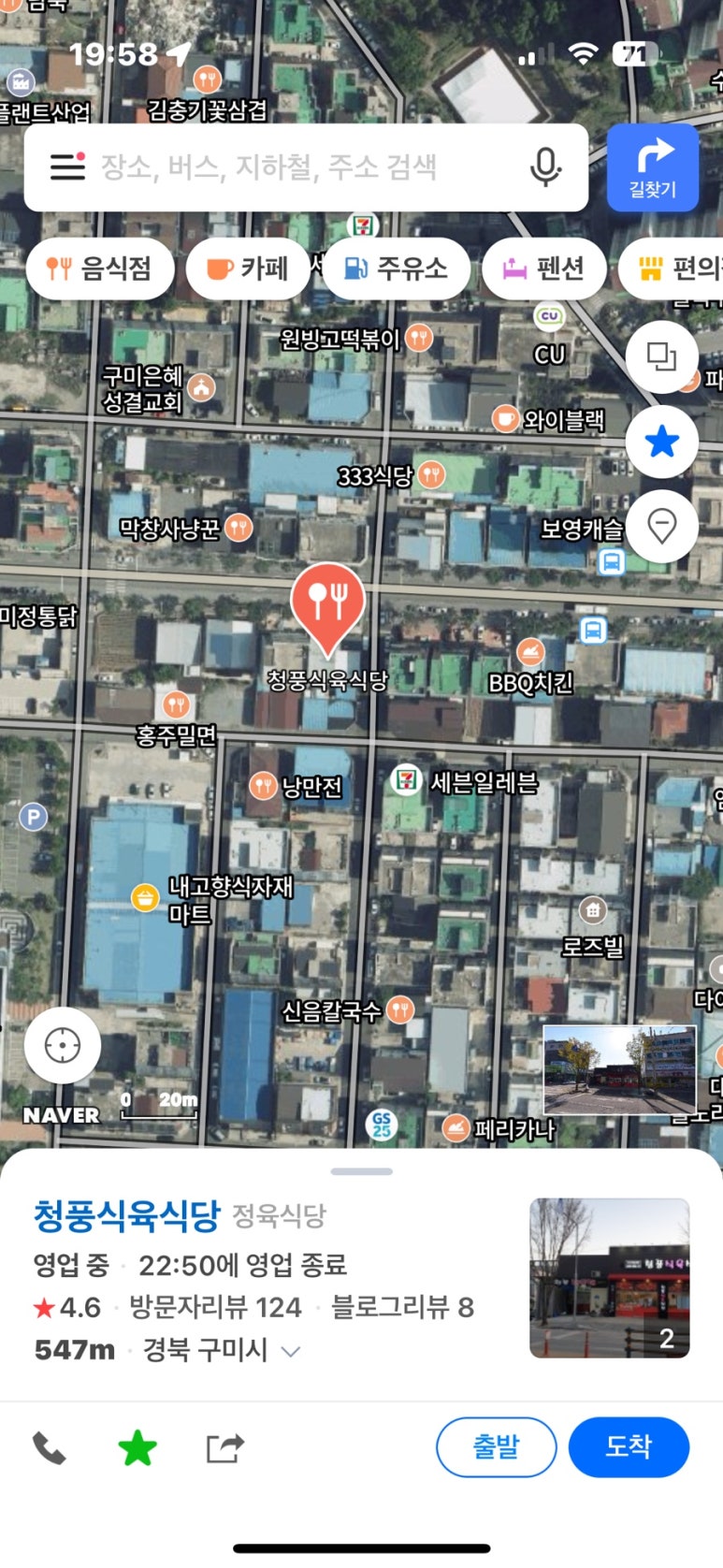Viewport: 723px width, 1568px height.
Task: Open 청풍식육식당 place details
Action: pos(127,1215)
